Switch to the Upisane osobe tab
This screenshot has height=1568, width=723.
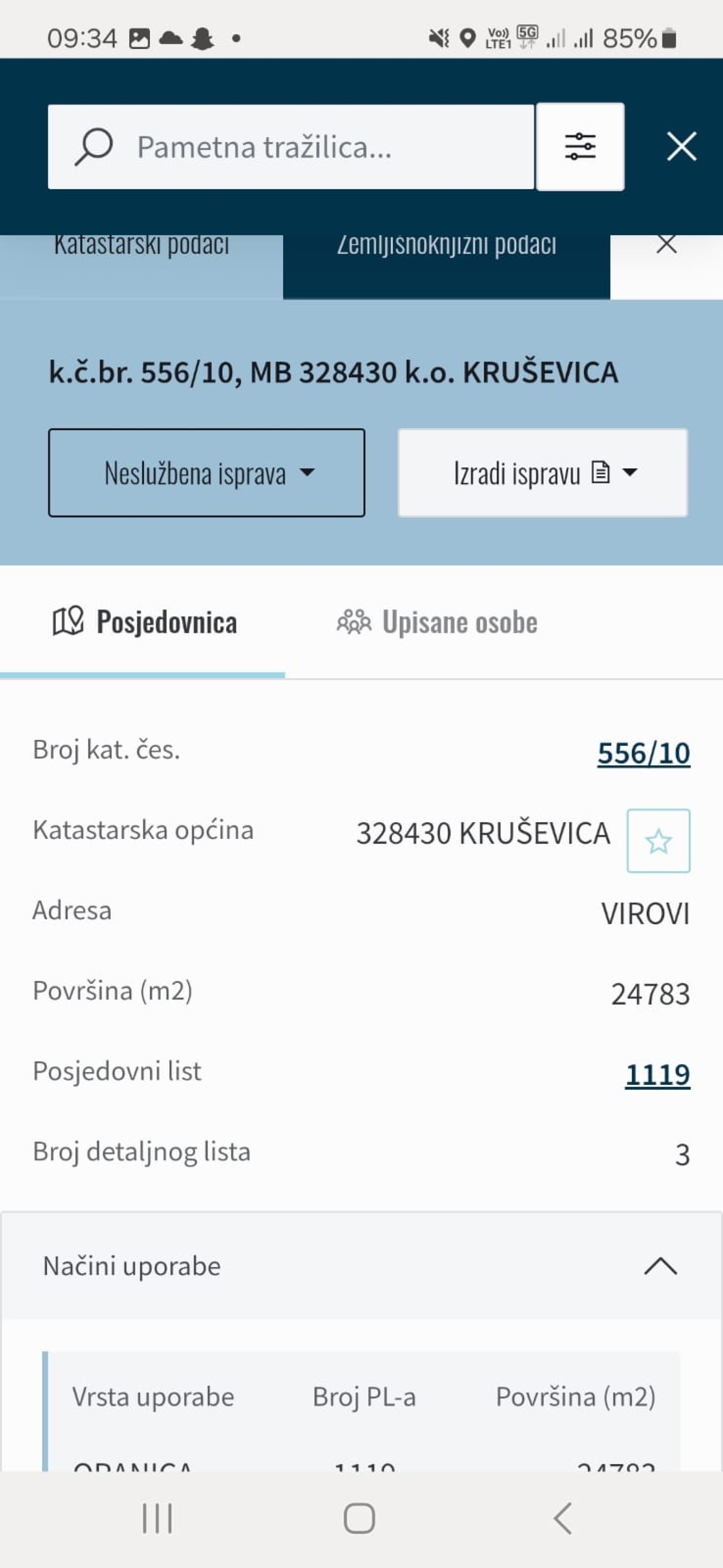[437, 622]
